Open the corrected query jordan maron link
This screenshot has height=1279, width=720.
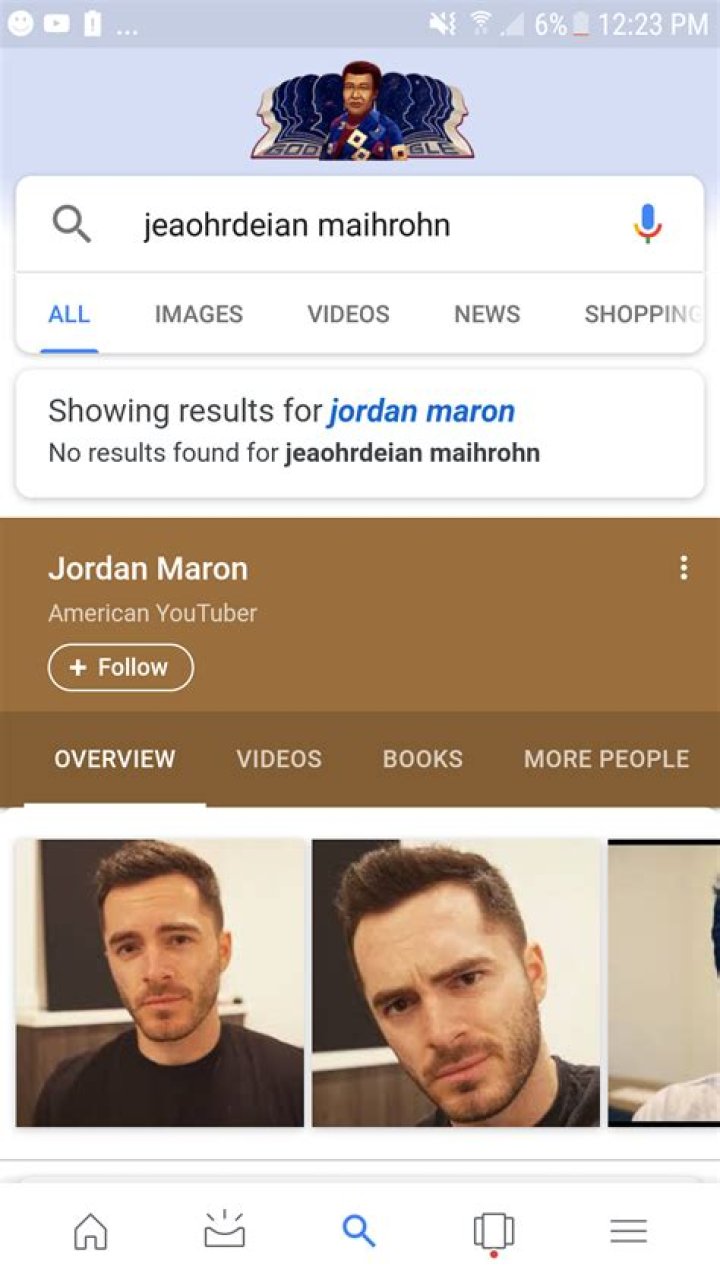421,411
